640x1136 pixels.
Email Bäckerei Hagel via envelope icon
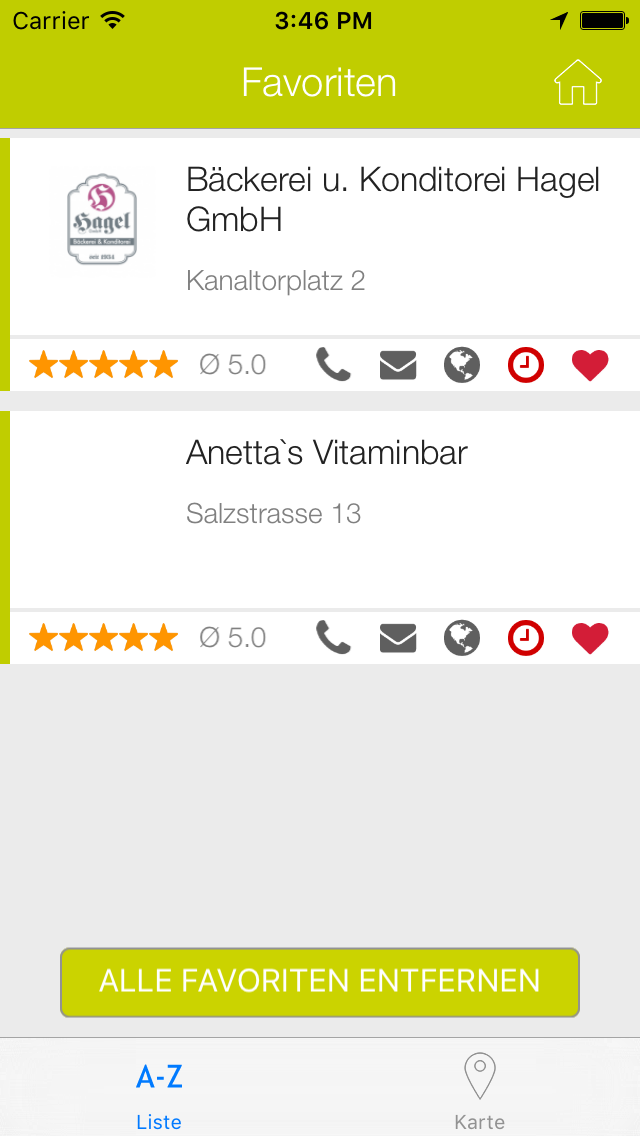398,364
